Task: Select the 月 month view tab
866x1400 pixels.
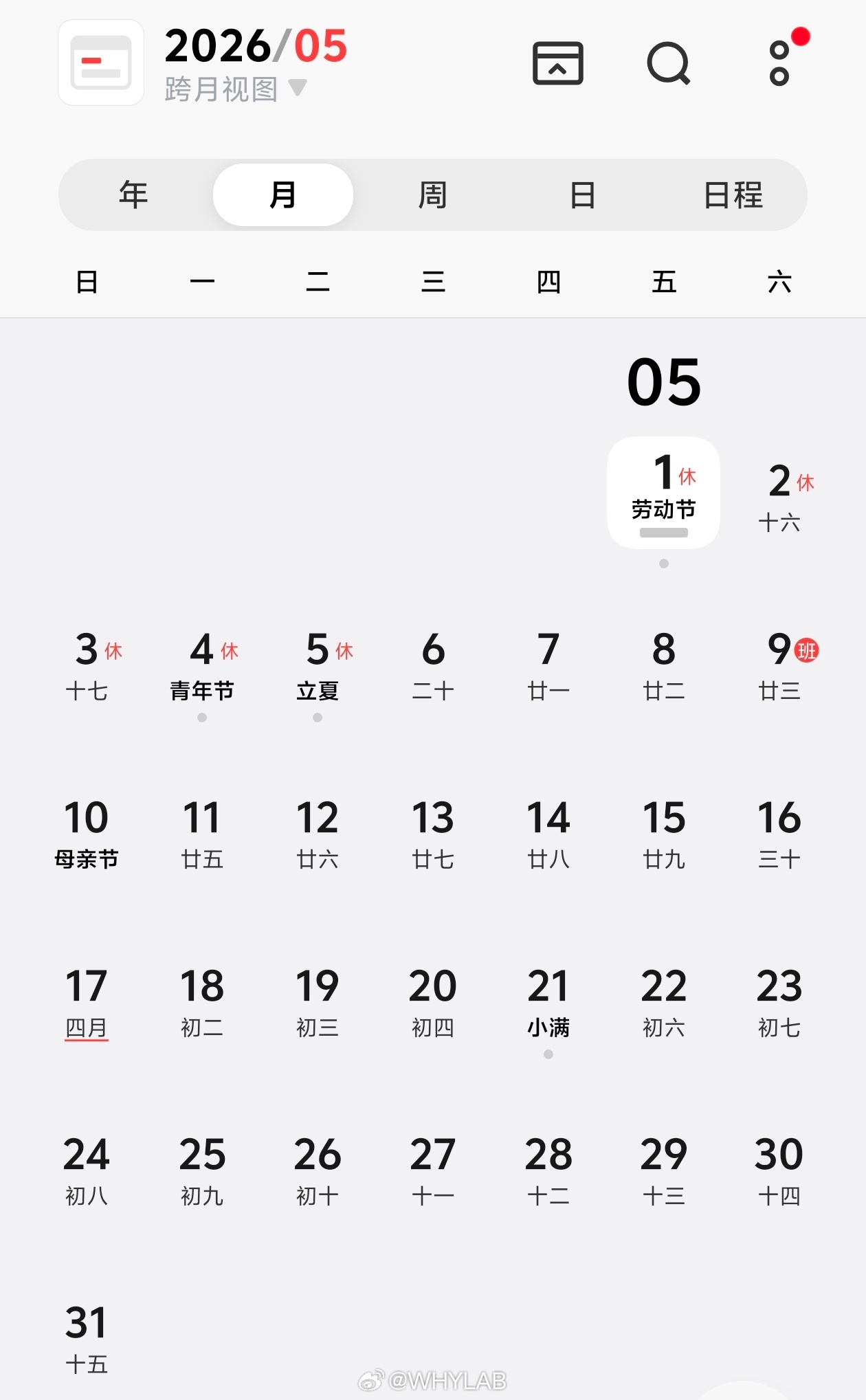Action: pos(282,195)
